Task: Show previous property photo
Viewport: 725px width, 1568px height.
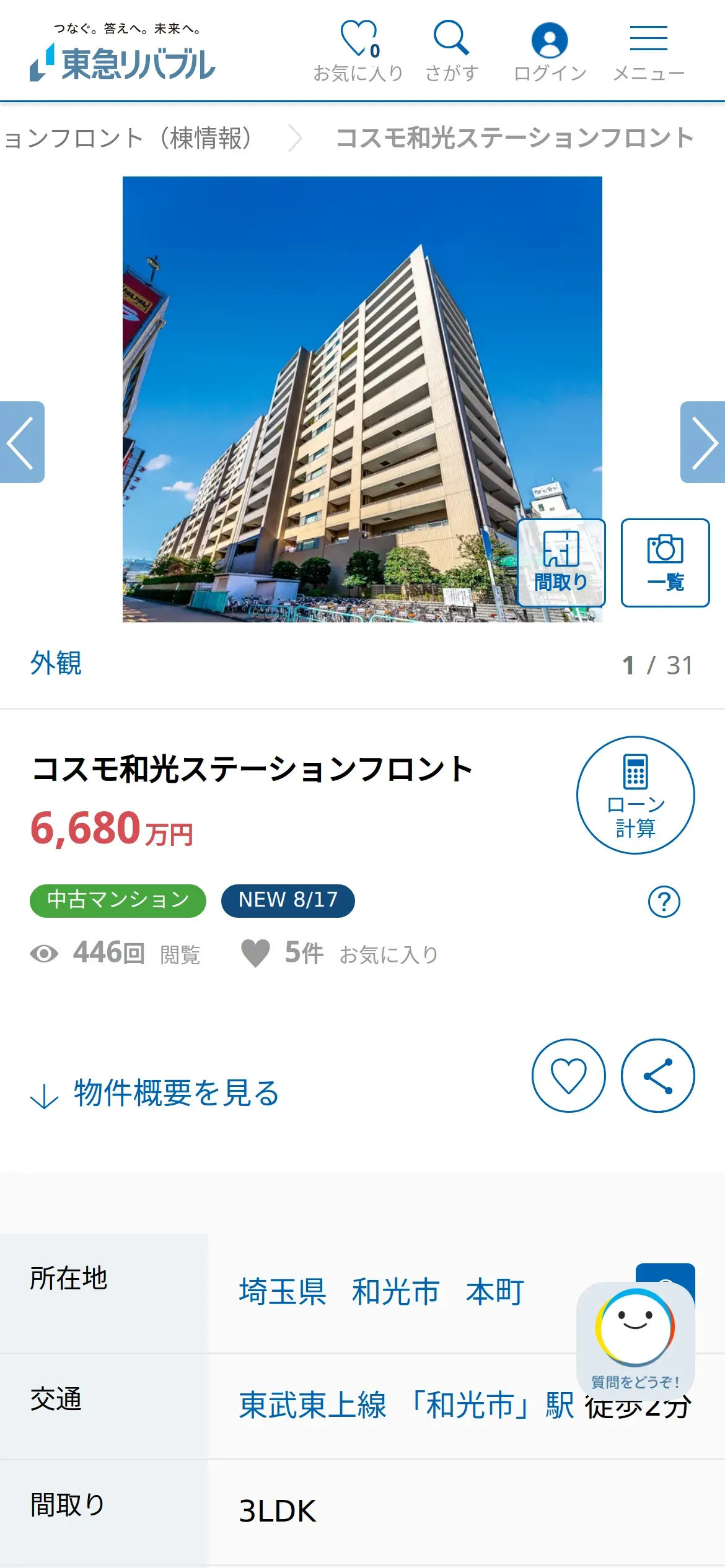Action: 22,442
